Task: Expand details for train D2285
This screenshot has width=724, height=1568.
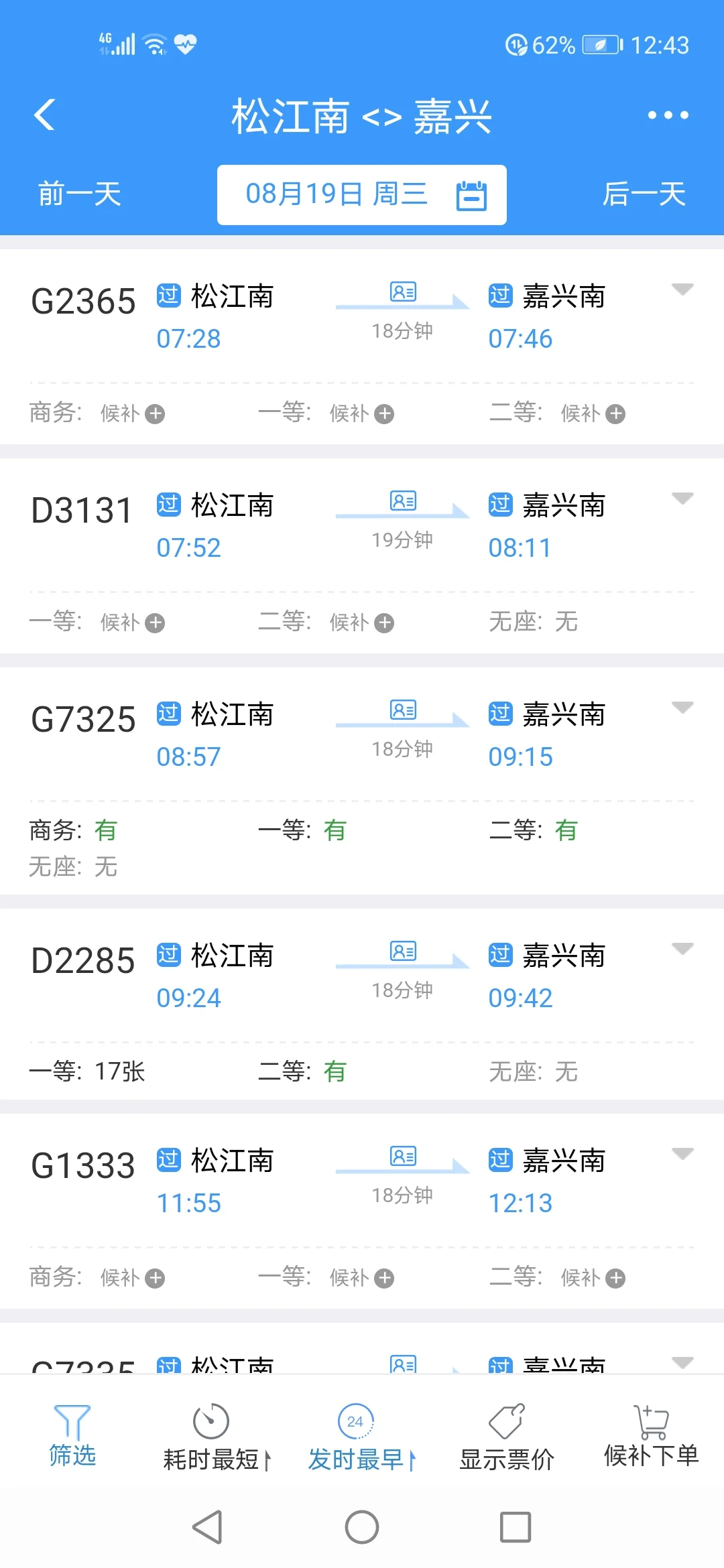Action: [x=682, y=948]
